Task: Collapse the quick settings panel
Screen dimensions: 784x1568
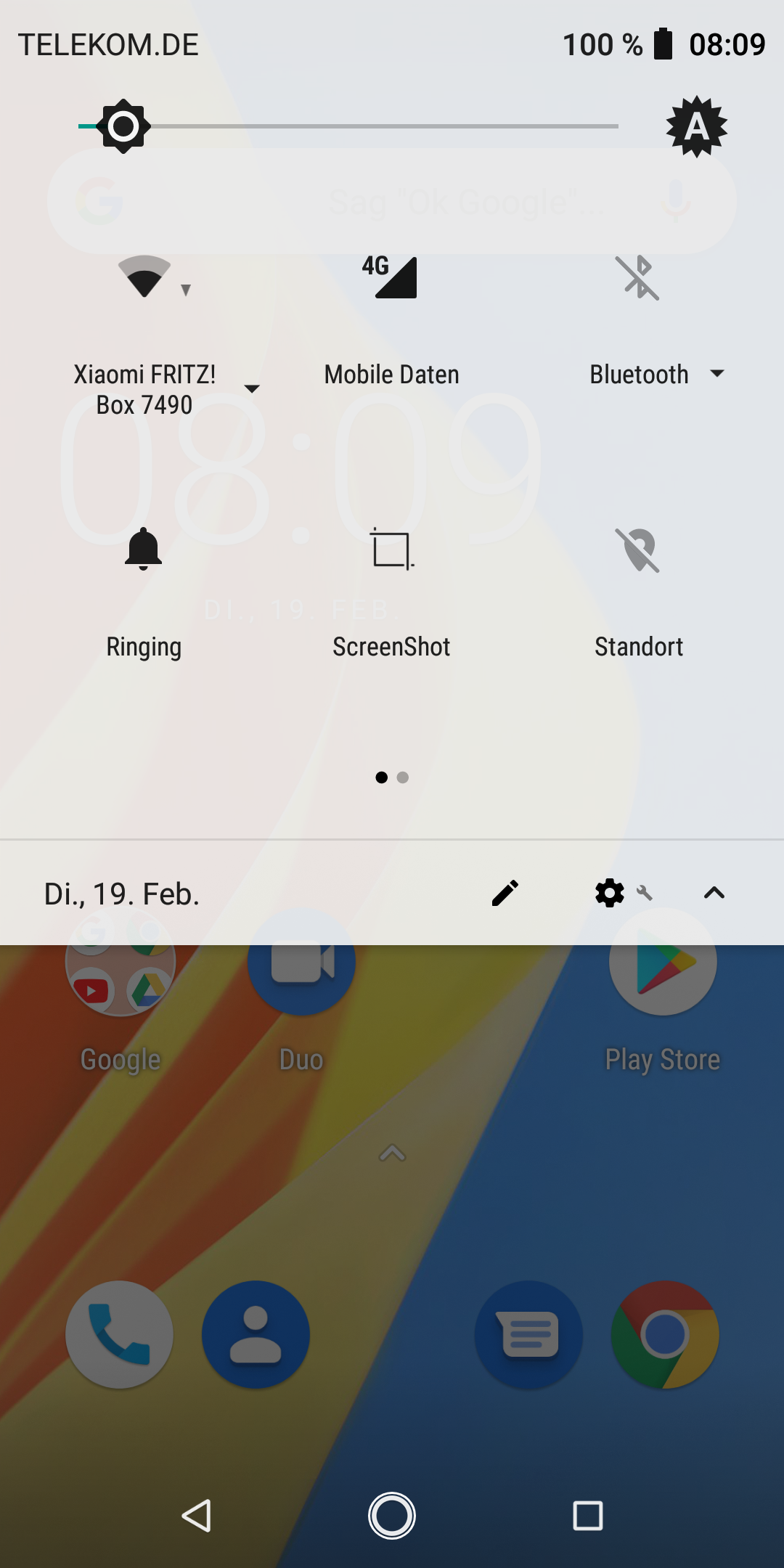Action: [x=714, y=893]
